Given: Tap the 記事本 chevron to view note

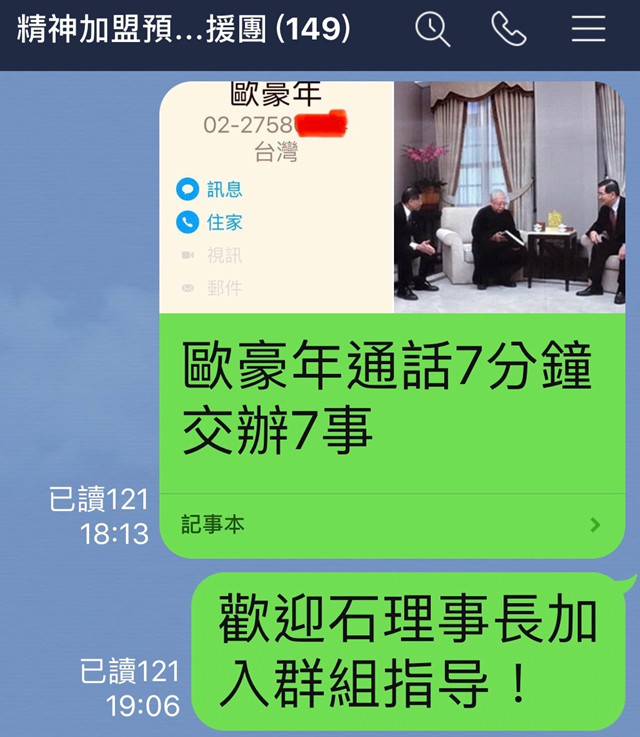Looking at the screenshot, I should tap(596, 524).
